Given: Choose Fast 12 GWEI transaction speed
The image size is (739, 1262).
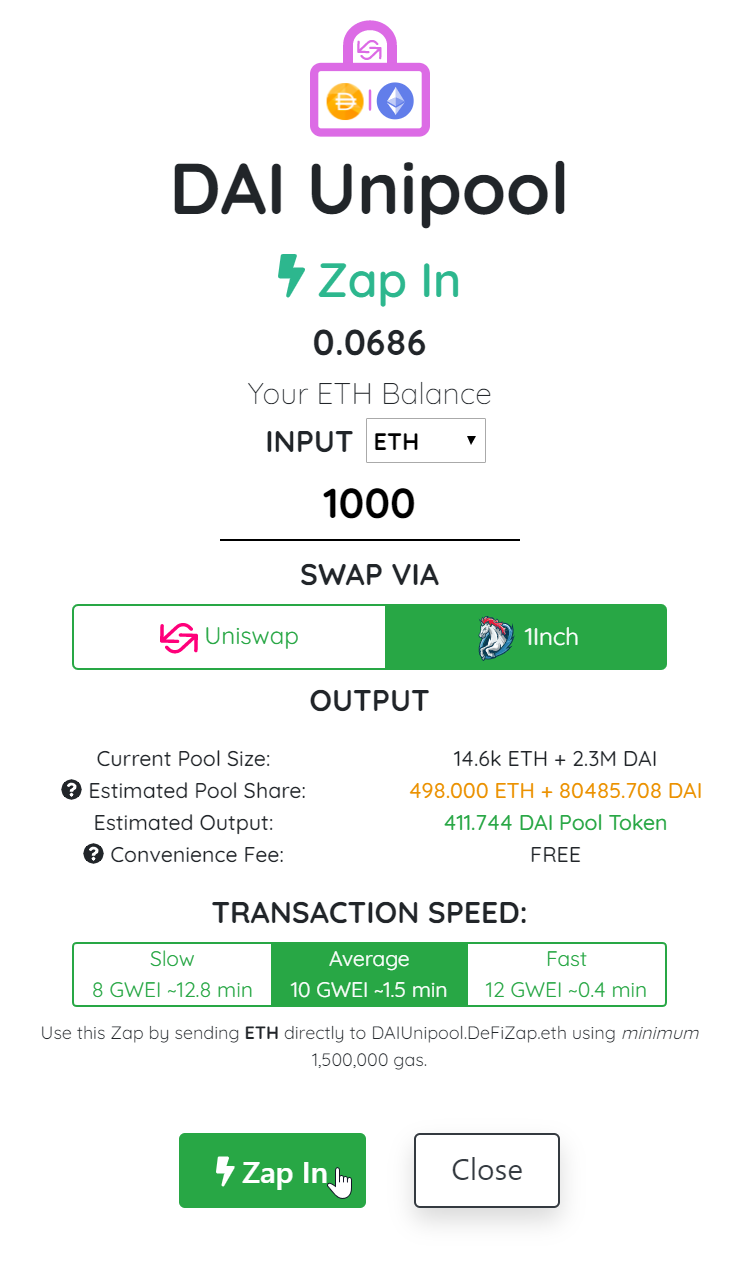Looking at the screenshot, I should tap(566, 974).
